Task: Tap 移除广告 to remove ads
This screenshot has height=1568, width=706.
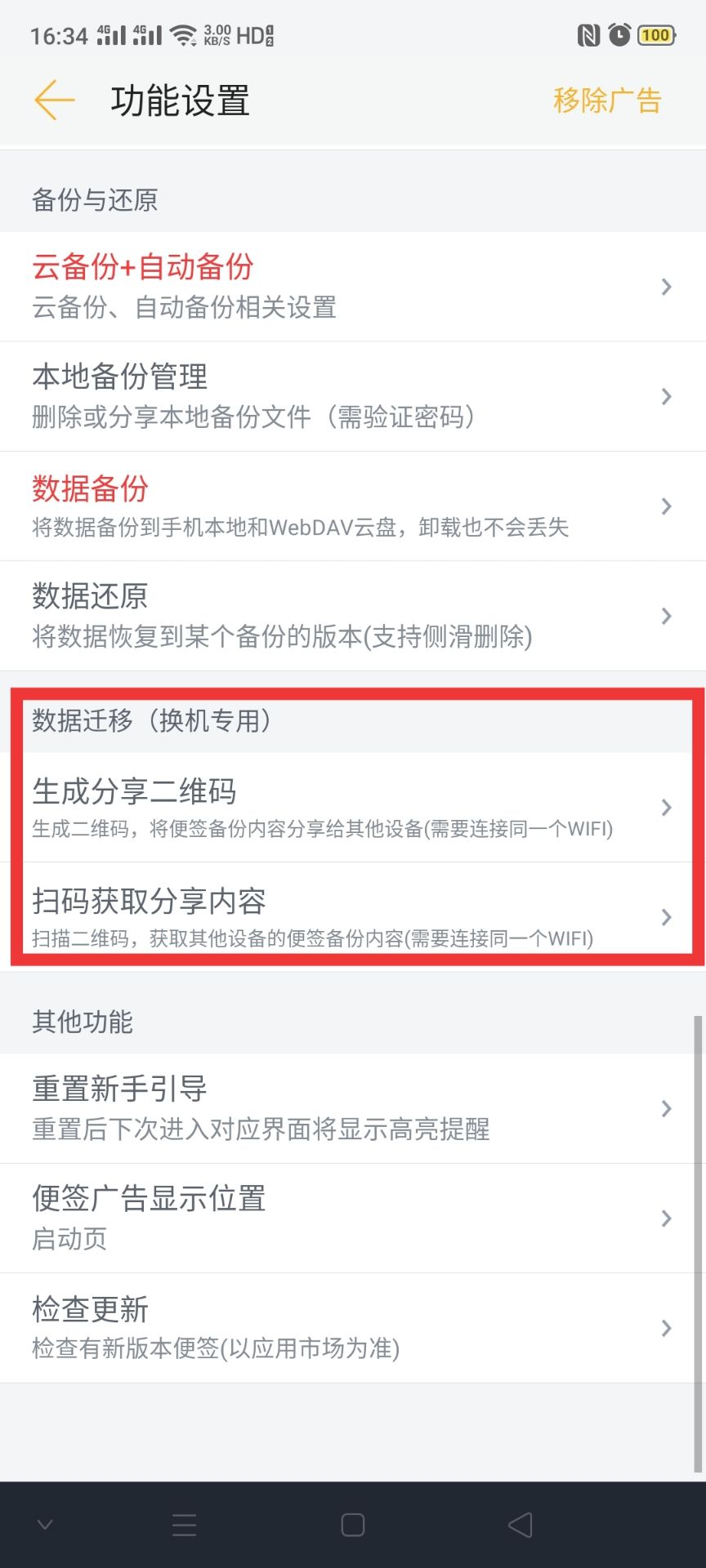Action: point(606,100)
